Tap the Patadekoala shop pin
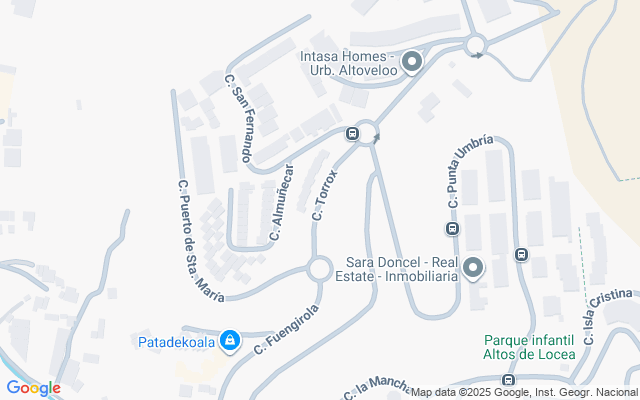640x400 pixels. pos(231,342)
